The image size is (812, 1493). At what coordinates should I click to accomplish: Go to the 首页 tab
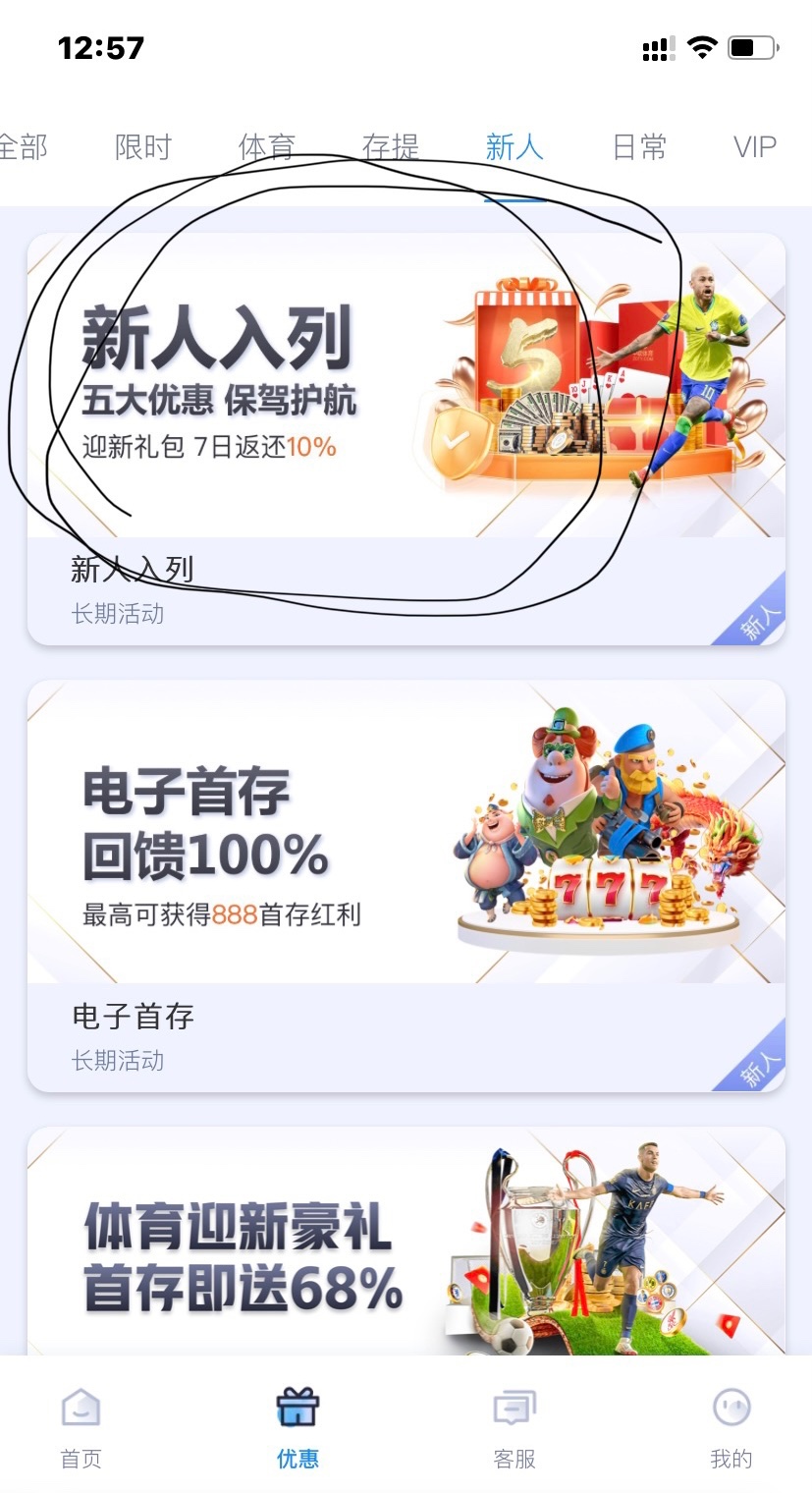coord(81,1426)
